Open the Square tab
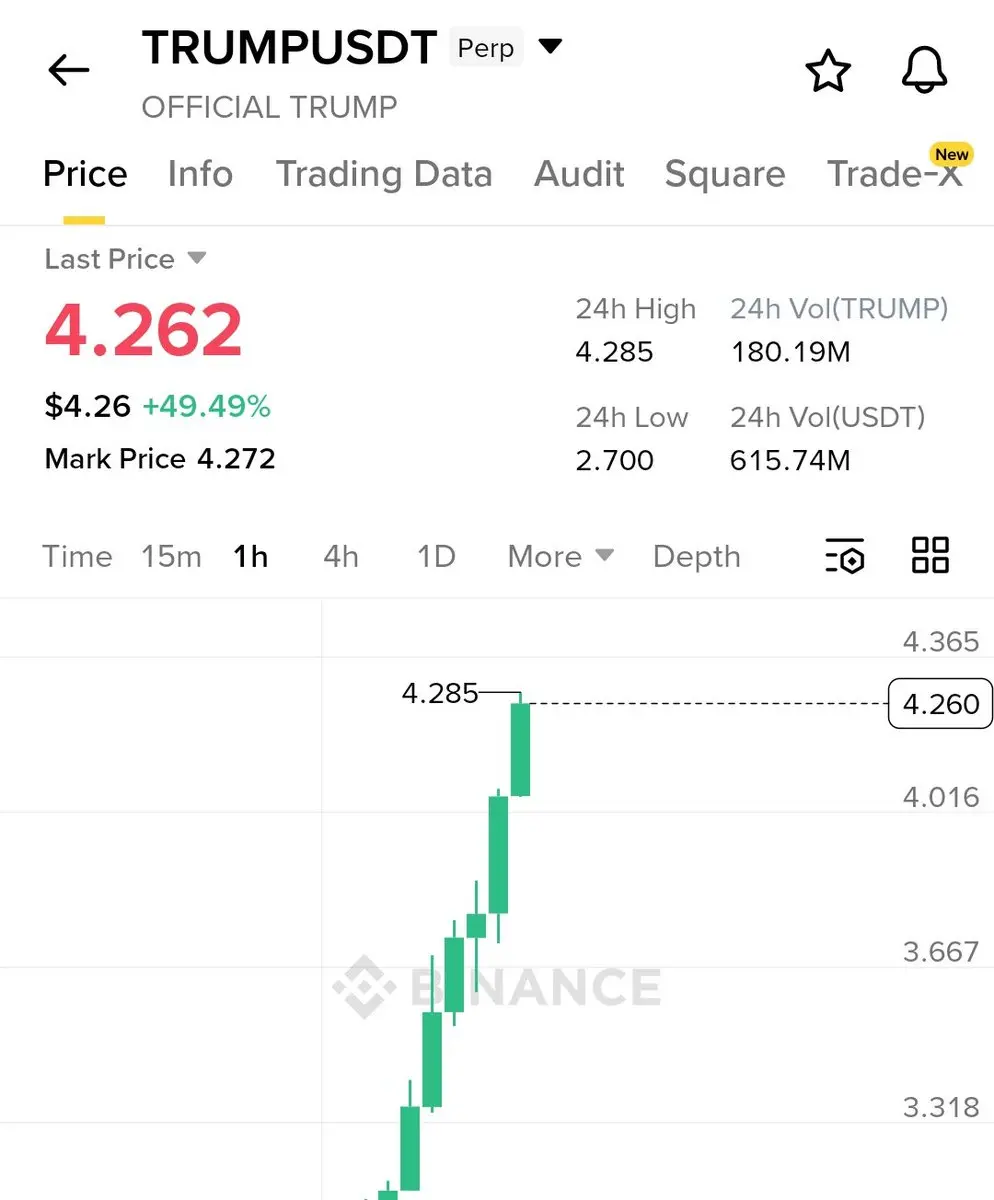 tap(725, 174)
